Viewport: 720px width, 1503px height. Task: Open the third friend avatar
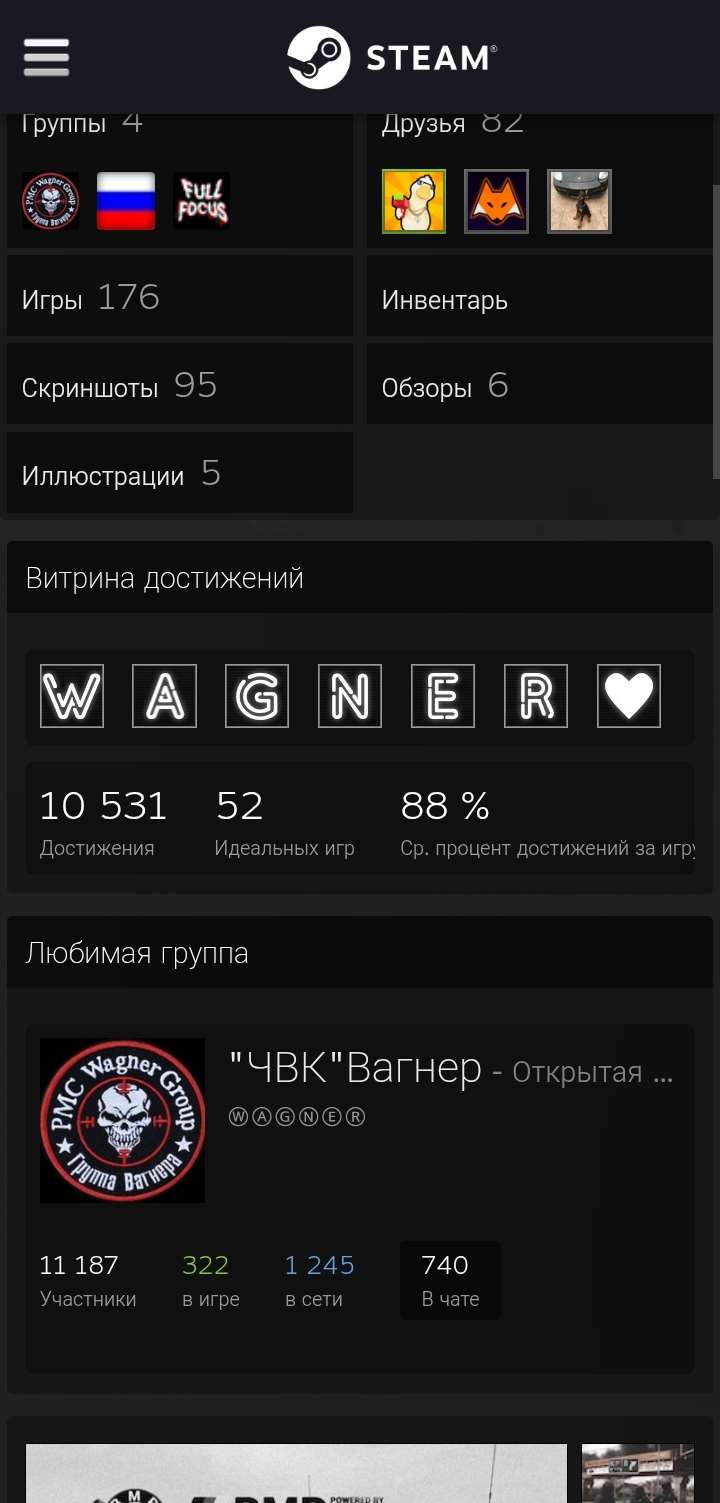coord(579,201)
